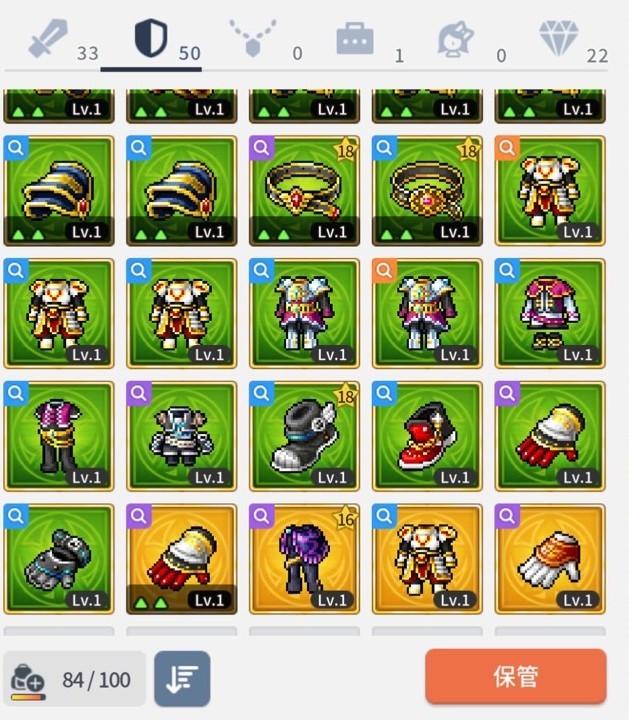Open the necklace accessories tab
Viewport: 629px width, 720px height.
(253, 40)
